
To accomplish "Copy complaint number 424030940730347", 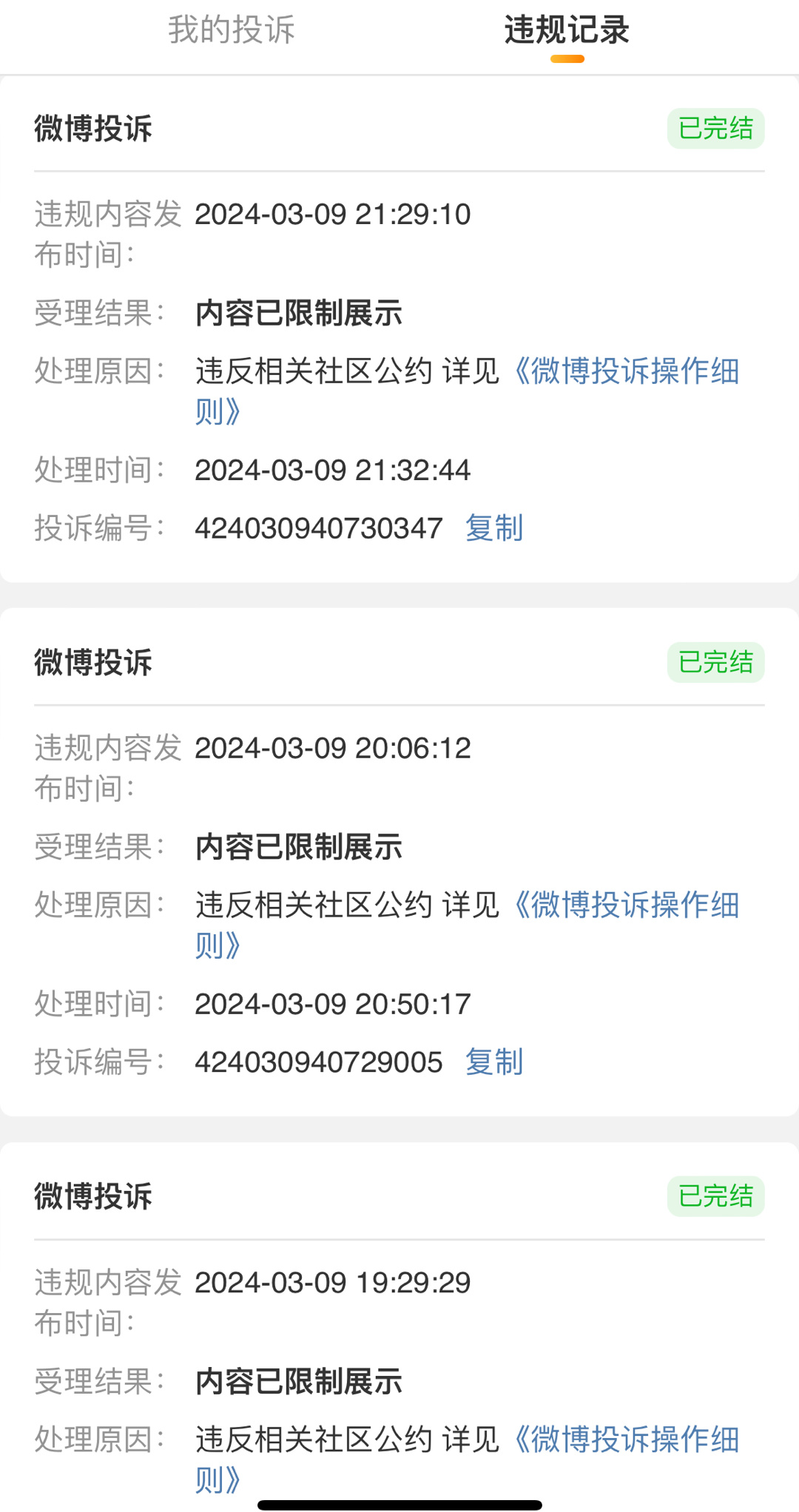I will pos(494,528).
